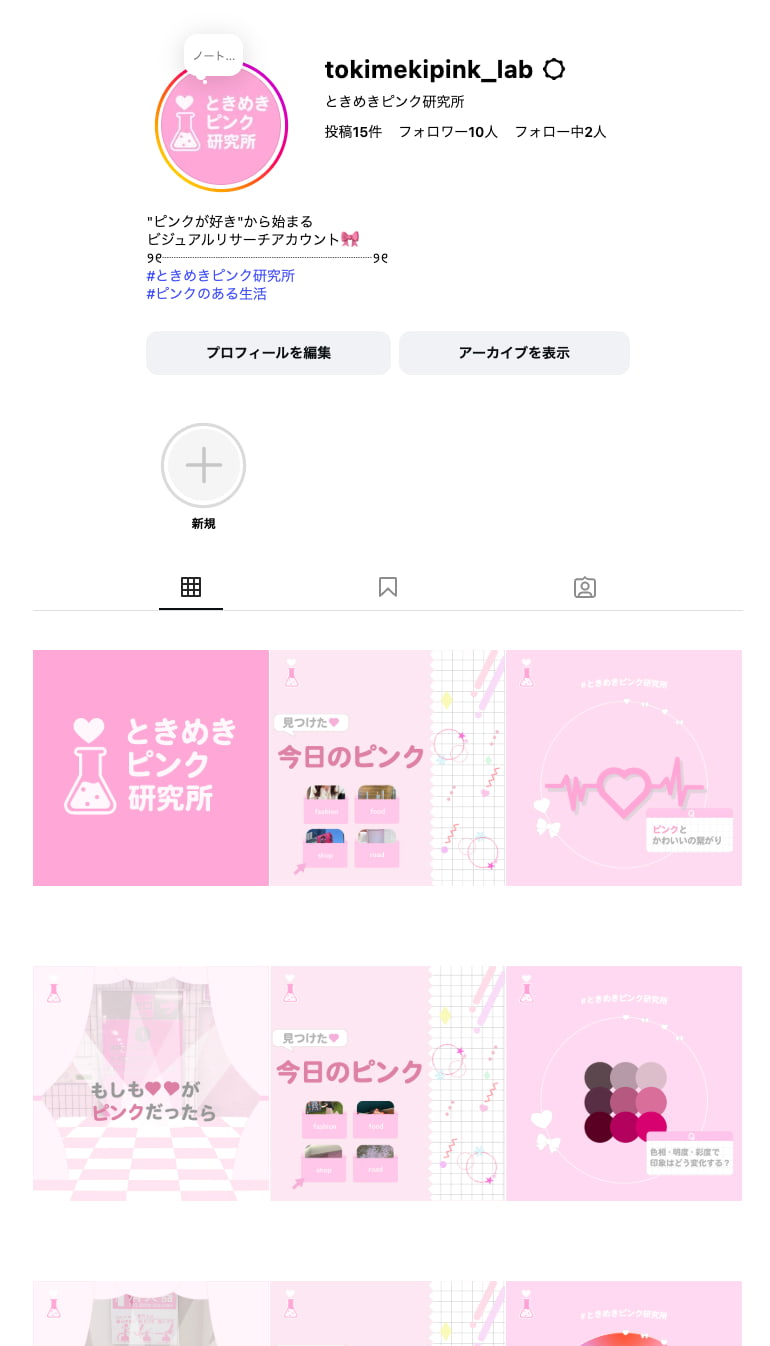Switch to the posts grid tab
The image size is (770, 1346).
(191, 587)
